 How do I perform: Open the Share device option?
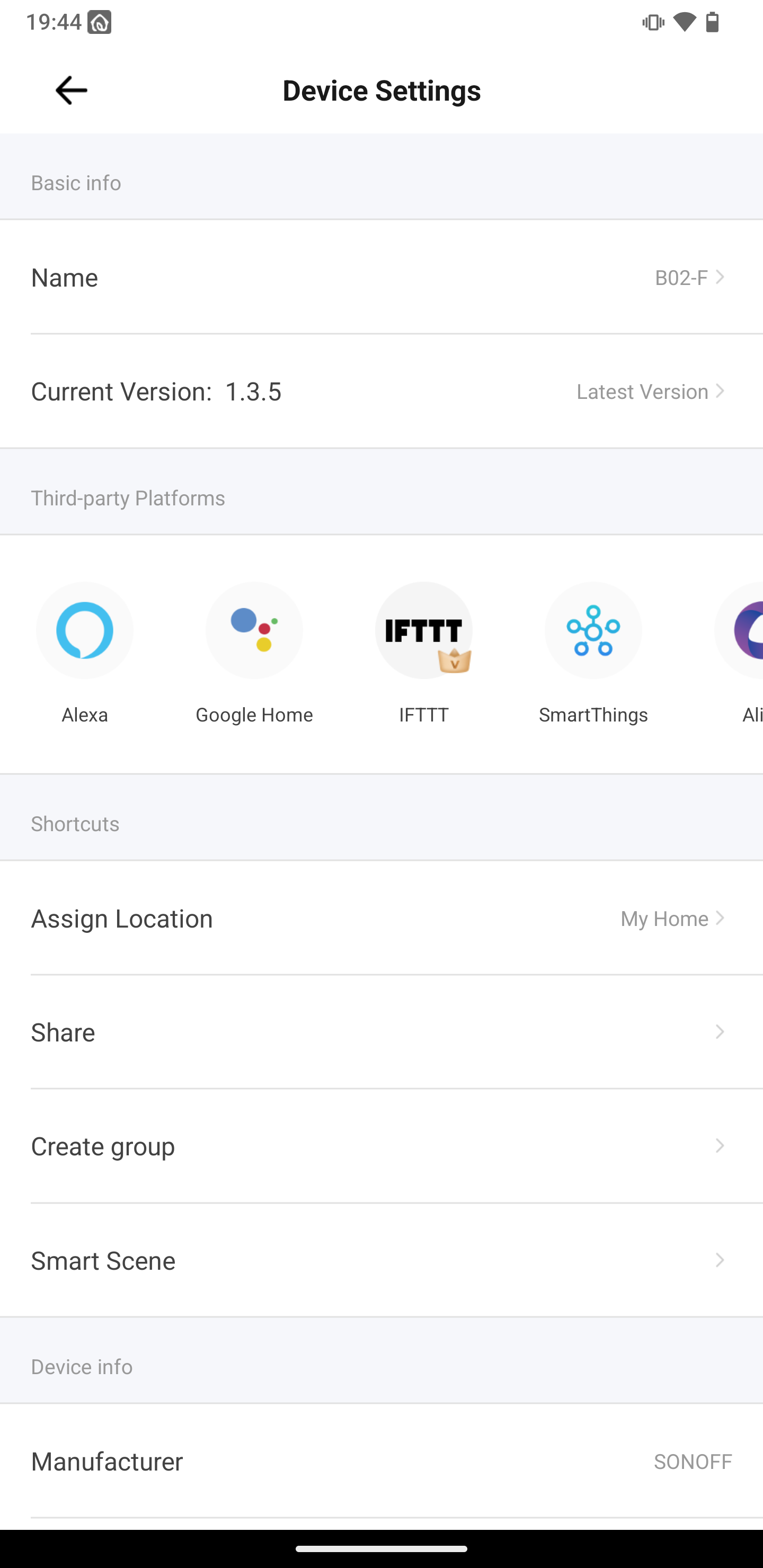(x=381, y=1032)
